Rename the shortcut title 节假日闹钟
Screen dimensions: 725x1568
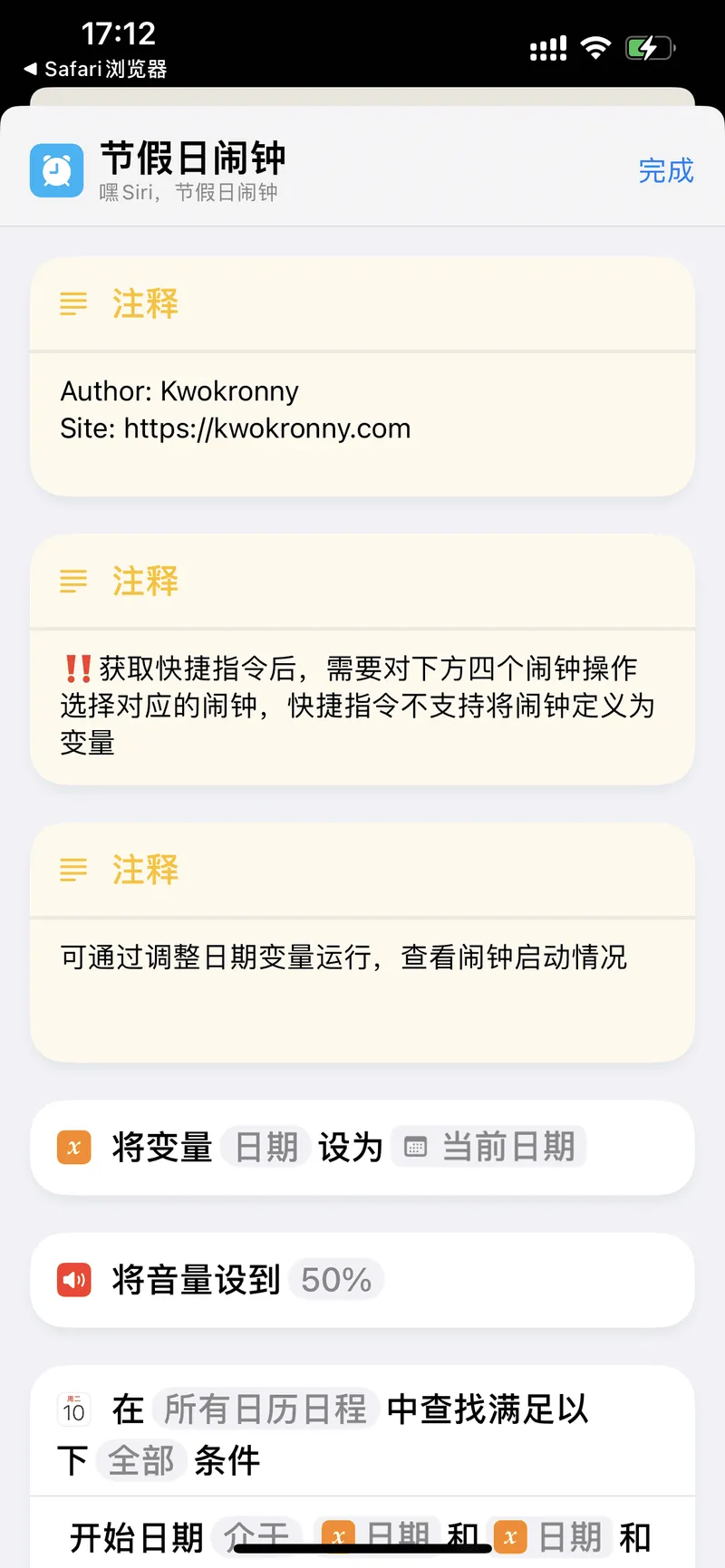coord(193,158)
